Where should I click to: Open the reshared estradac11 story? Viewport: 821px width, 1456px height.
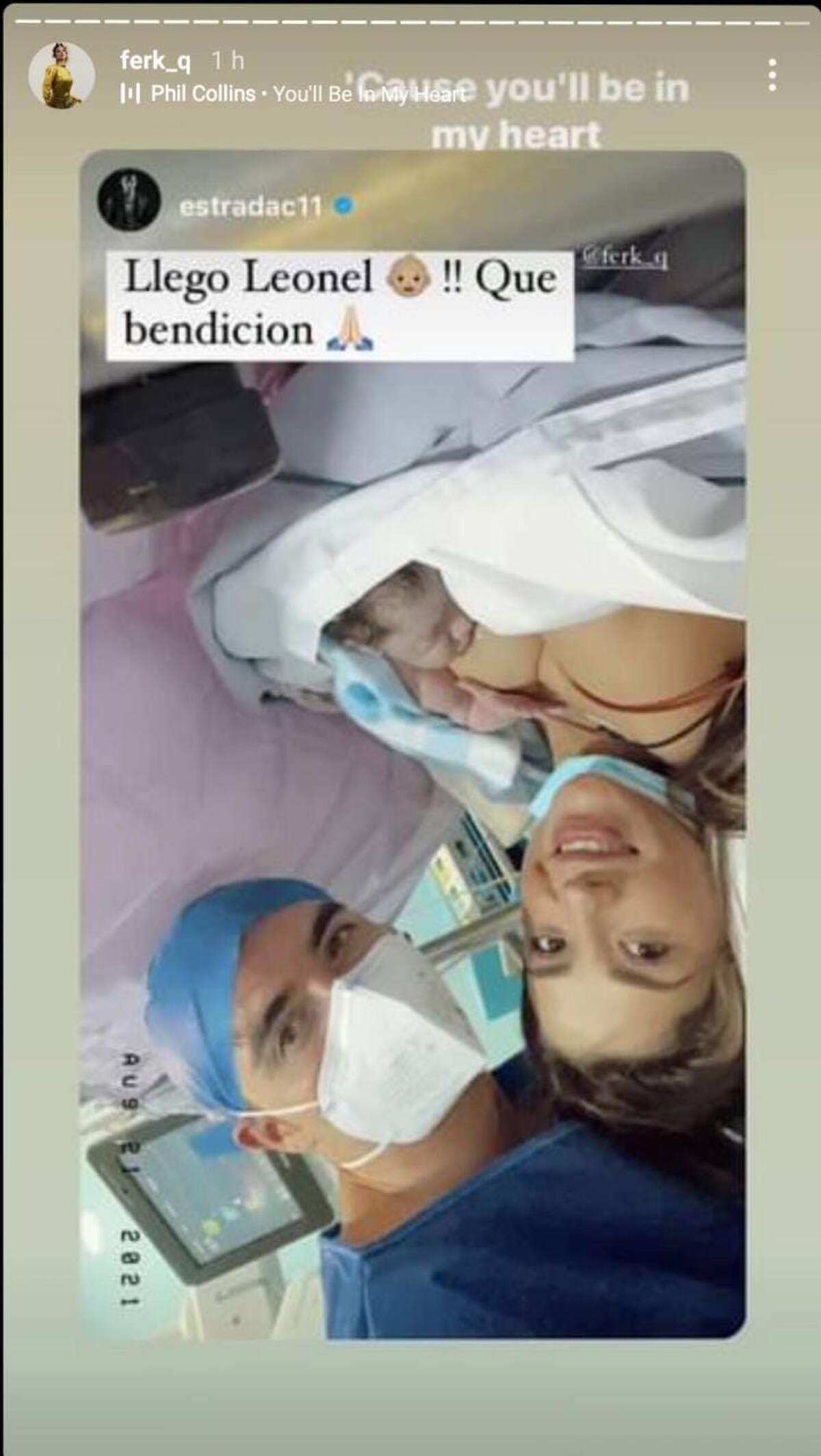pyautogui.click(x=249, y=206)
